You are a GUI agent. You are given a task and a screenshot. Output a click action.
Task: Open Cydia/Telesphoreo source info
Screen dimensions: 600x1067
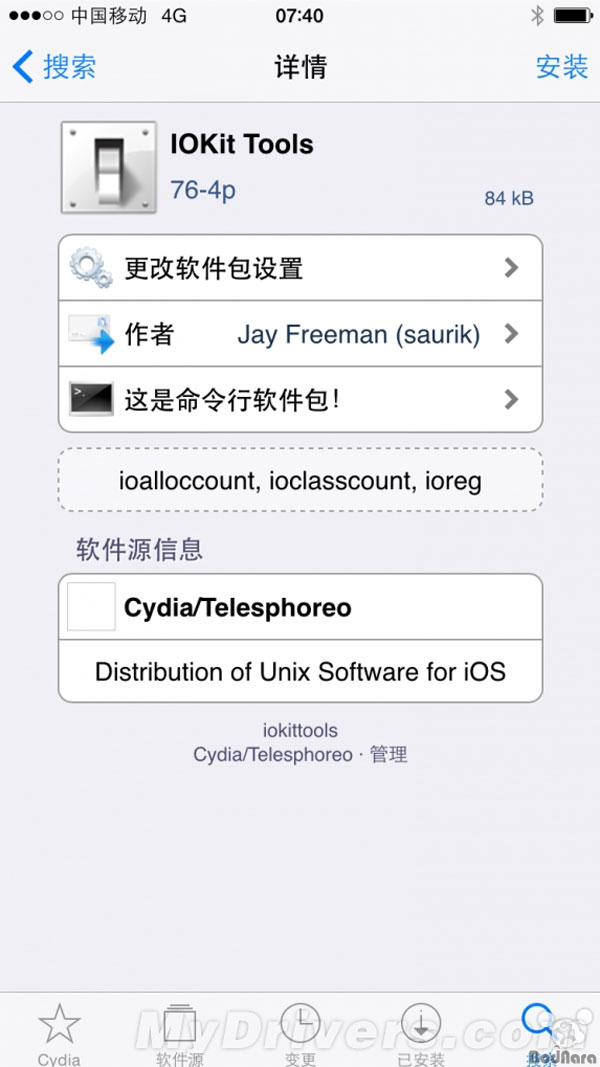(300, 607)
